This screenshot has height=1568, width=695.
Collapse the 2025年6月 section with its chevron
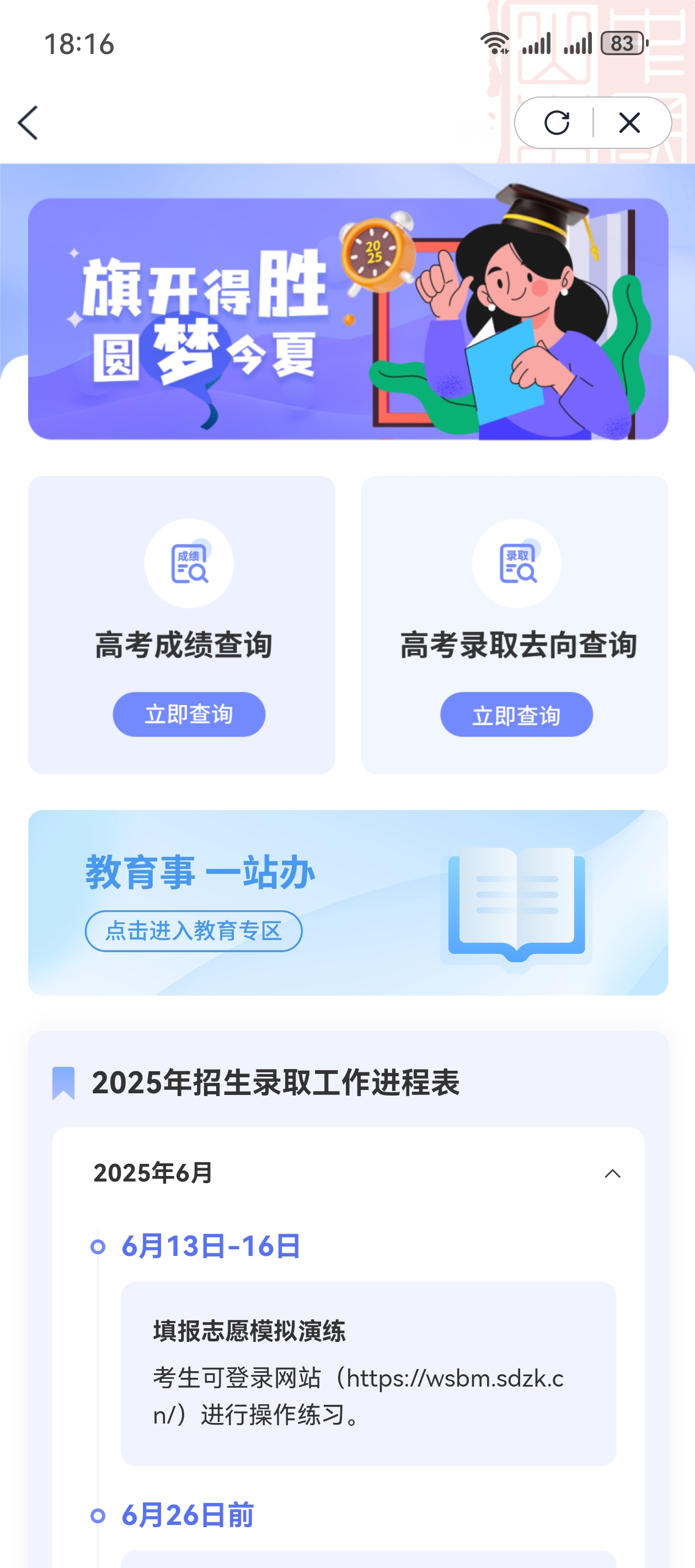pyautogui.click(x=613, y=1173)
